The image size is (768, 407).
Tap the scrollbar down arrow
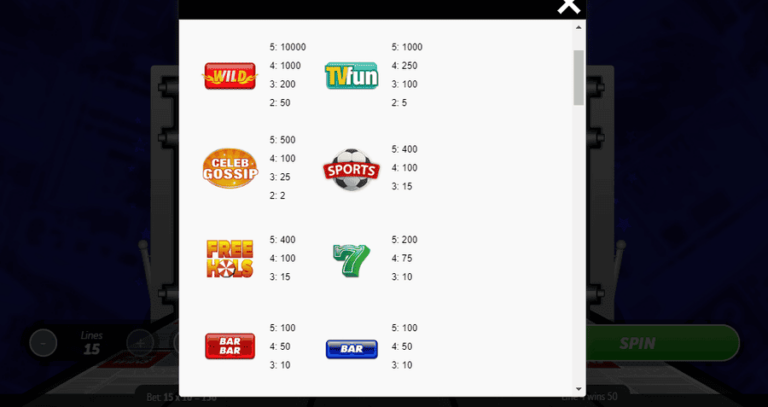tap(578, 389)
